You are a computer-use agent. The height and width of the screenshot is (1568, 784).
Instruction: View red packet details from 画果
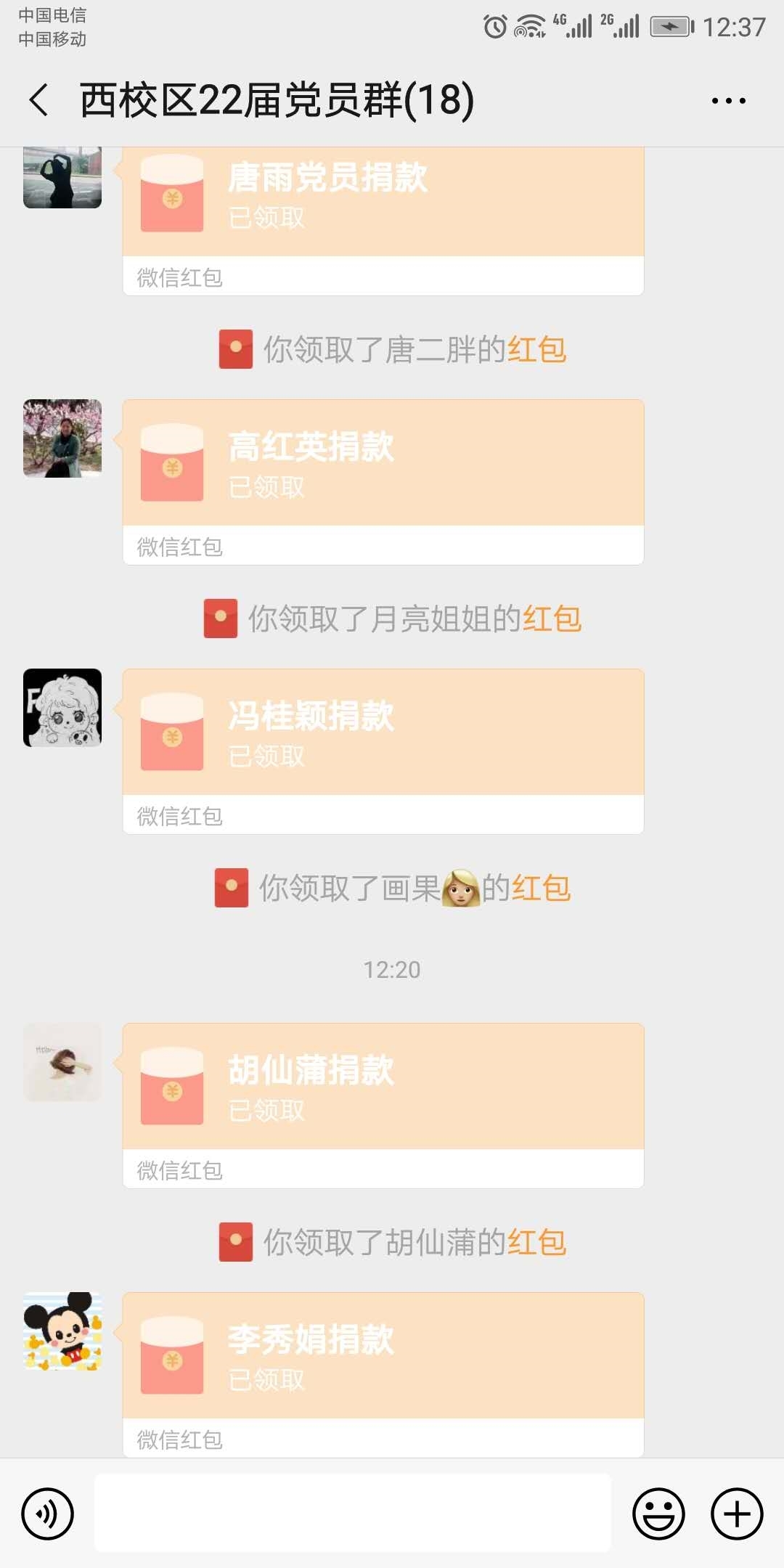(x=541, y=889)
